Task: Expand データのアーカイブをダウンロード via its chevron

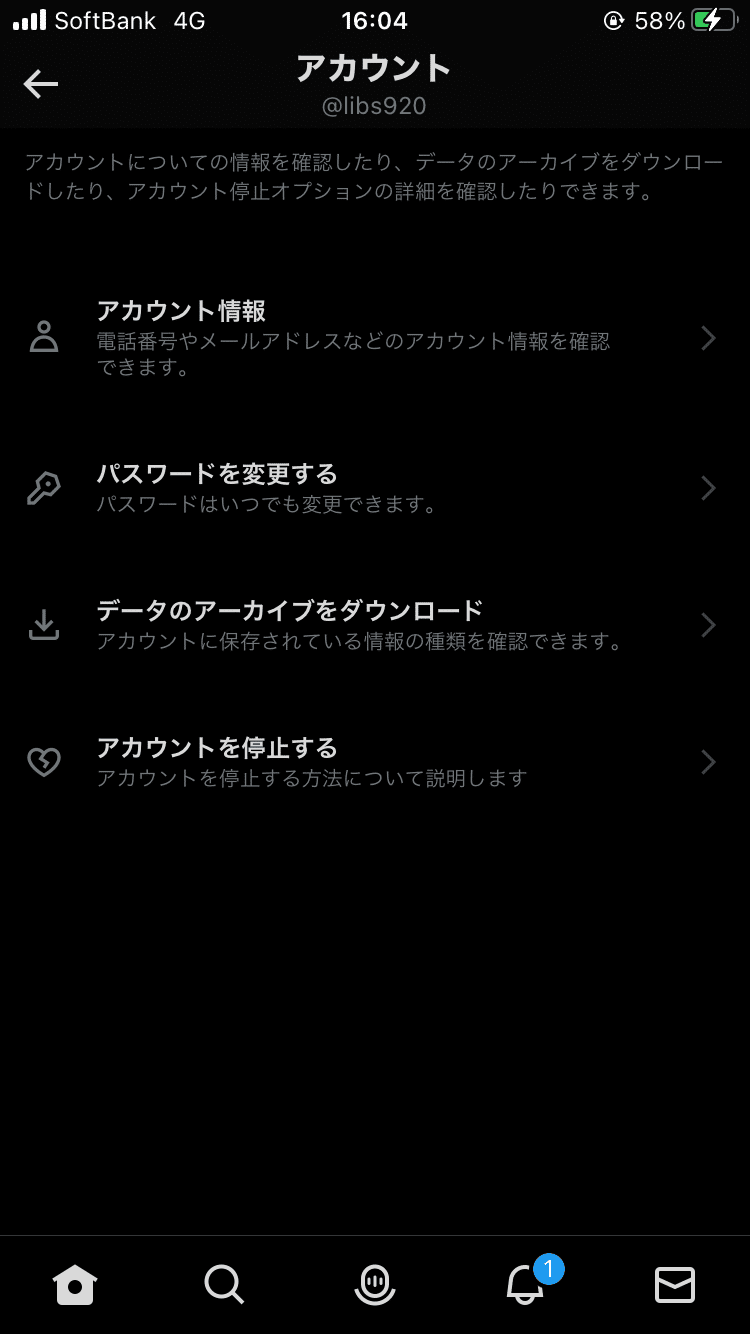Action: click(x=708, y=624)
